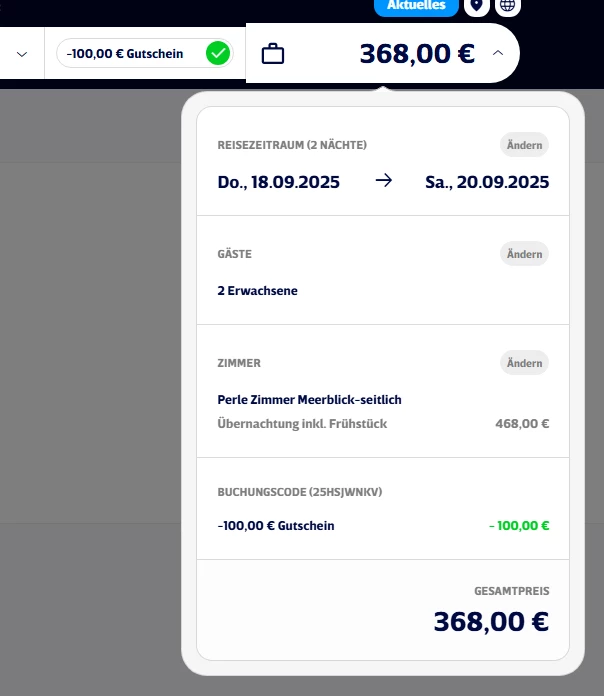604x696 pixels.
Task: Change the selected Zimmer
Action: [524, 363]
